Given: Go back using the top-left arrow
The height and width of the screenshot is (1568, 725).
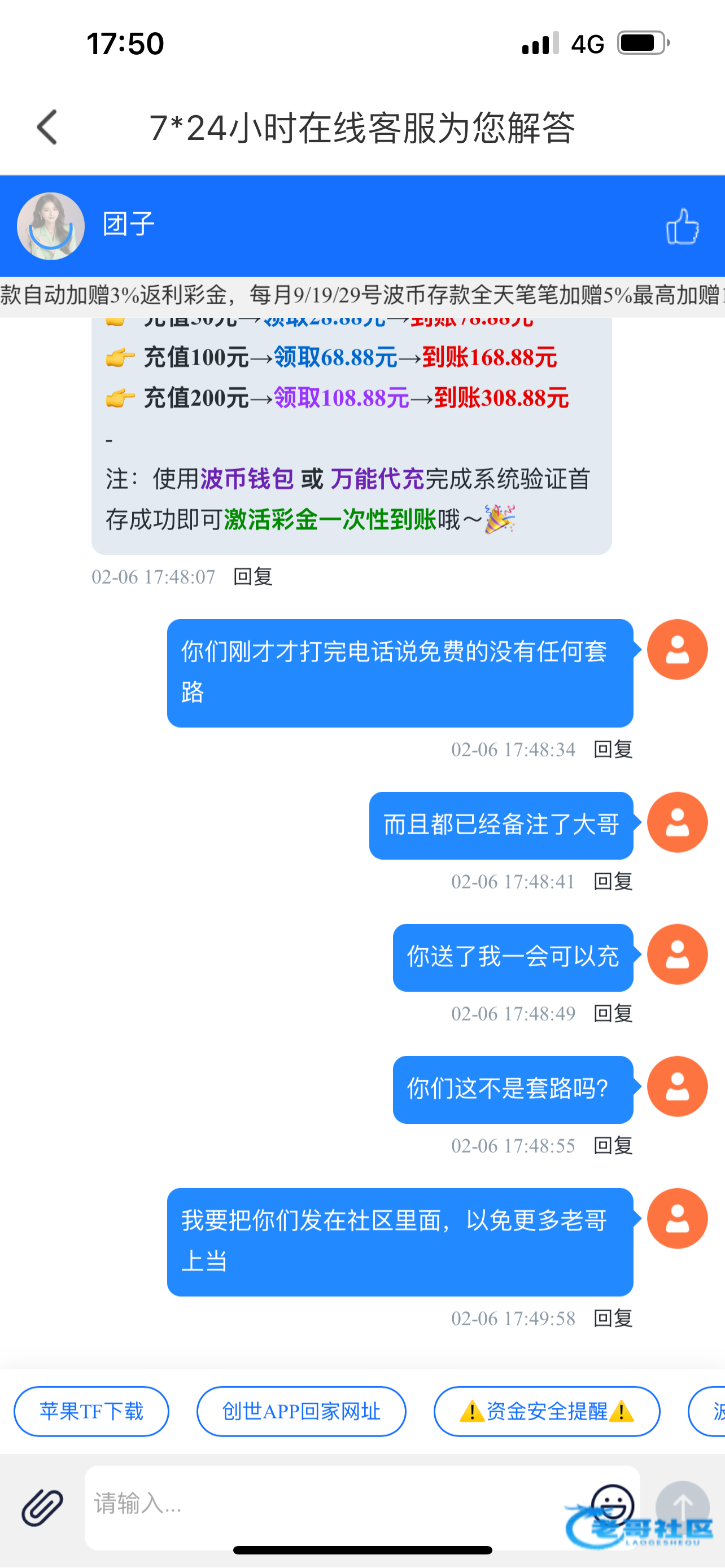Looking at the screenshot, I should click(47, 127).
